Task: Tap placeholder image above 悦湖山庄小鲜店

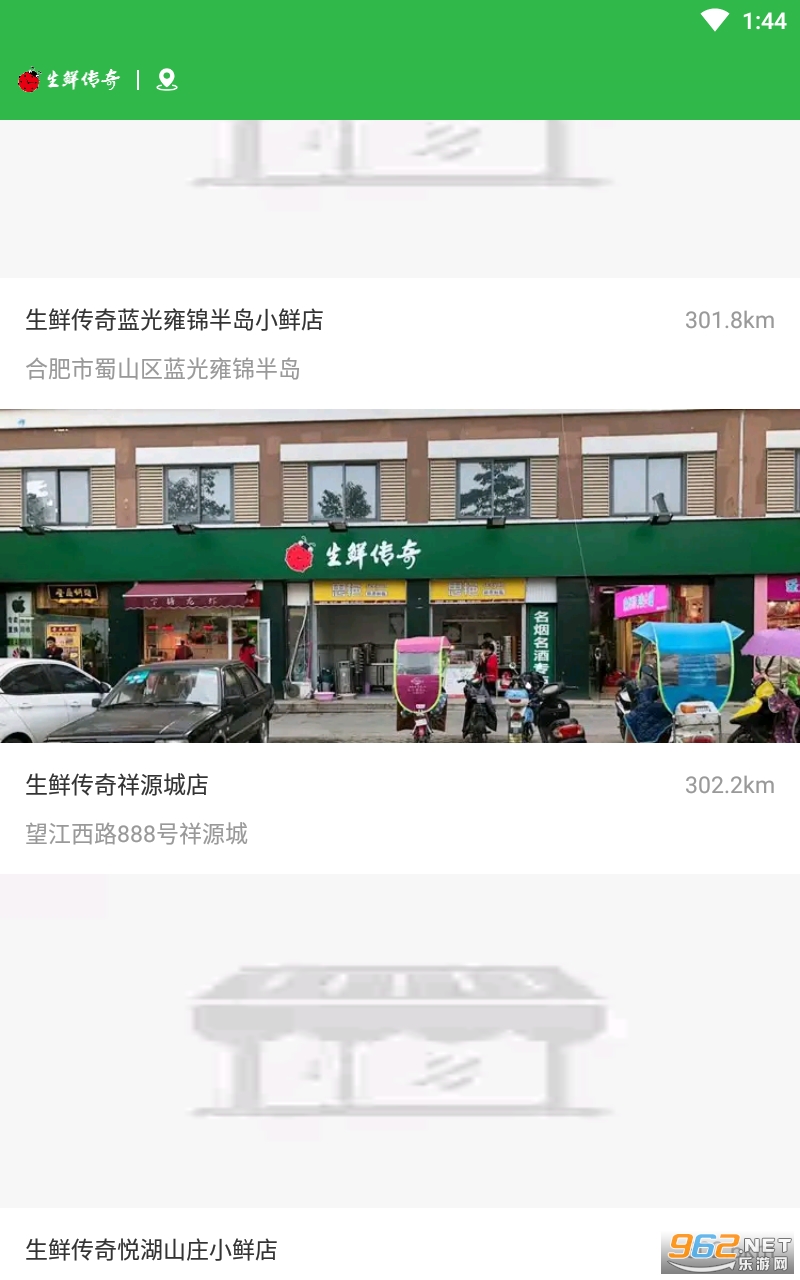Action: point(400,1040)
